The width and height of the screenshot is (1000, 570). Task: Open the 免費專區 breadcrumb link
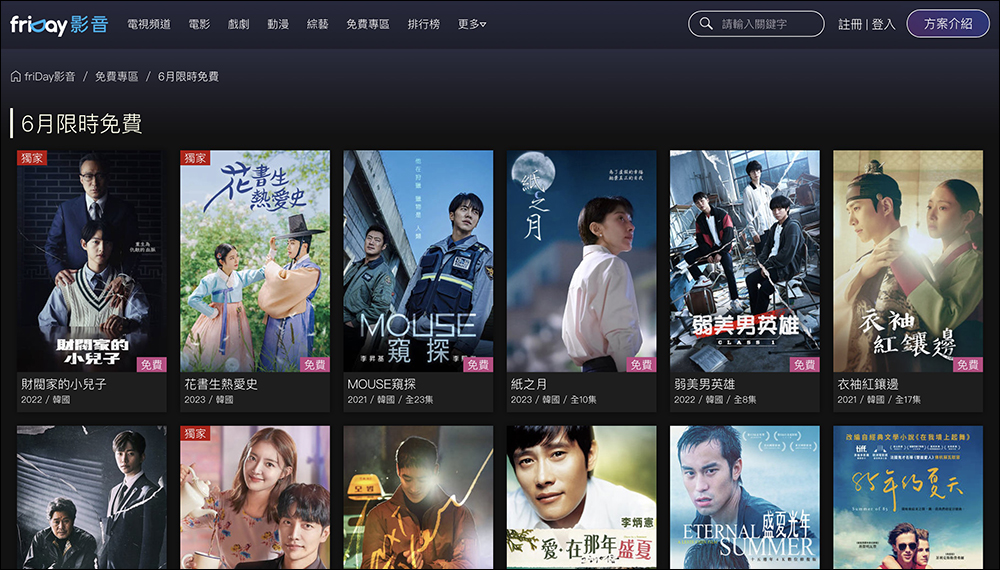(116, 76)
